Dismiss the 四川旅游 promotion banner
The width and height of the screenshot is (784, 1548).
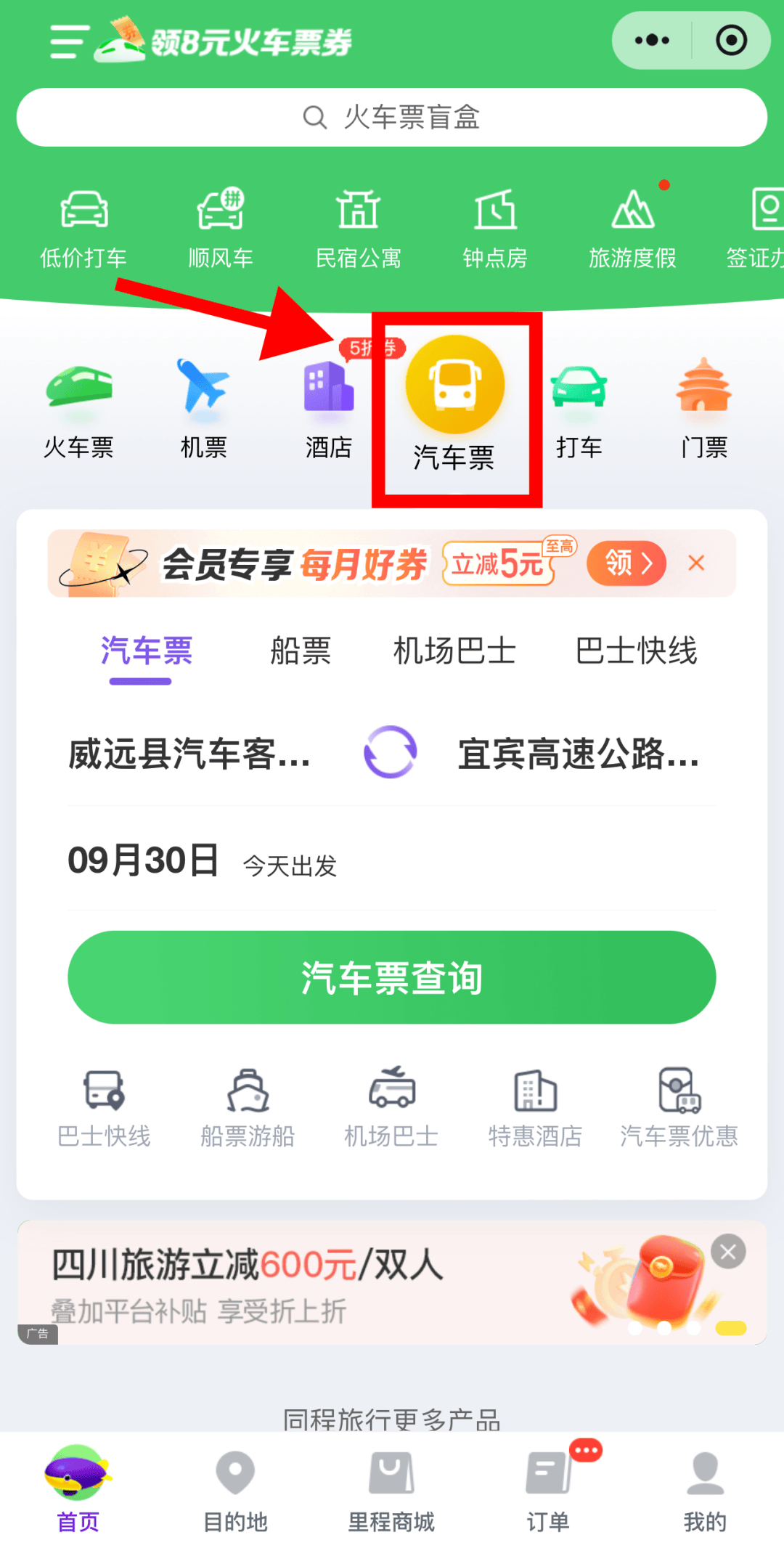pyautogui.click(x=729, y=1251)
